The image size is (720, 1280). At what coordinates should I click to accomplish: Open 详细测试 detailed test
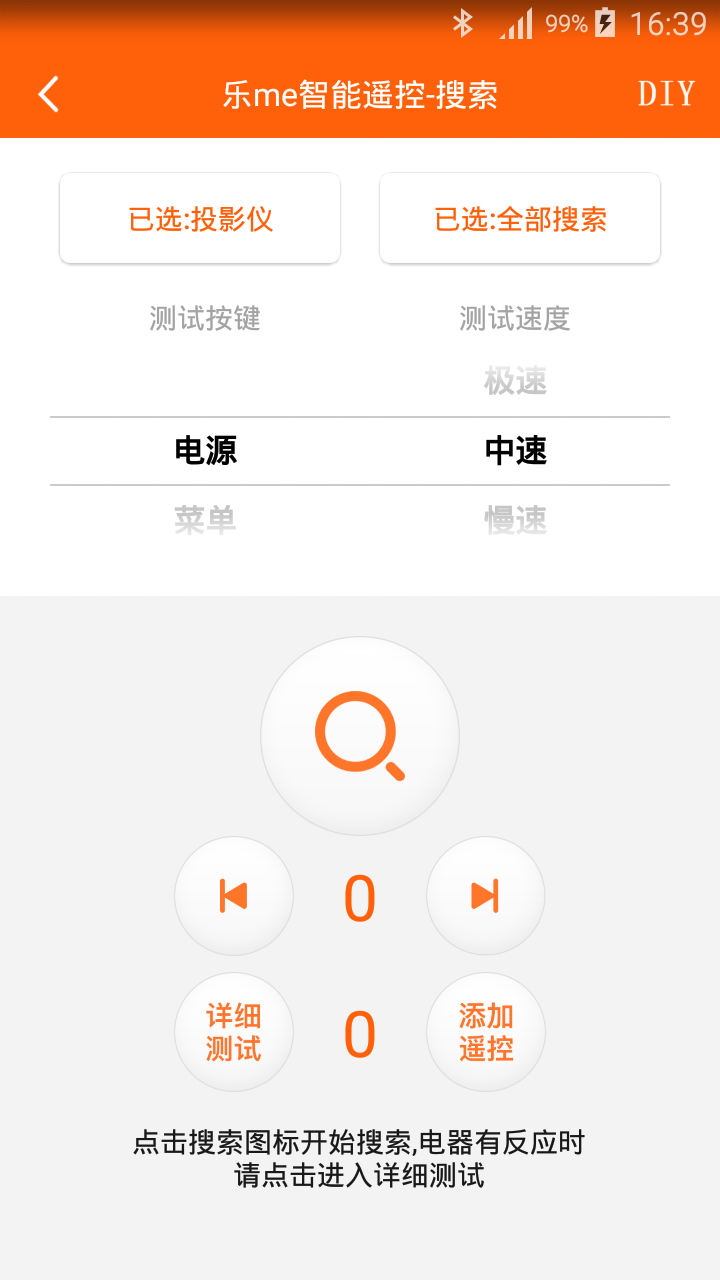(234, 1032)
